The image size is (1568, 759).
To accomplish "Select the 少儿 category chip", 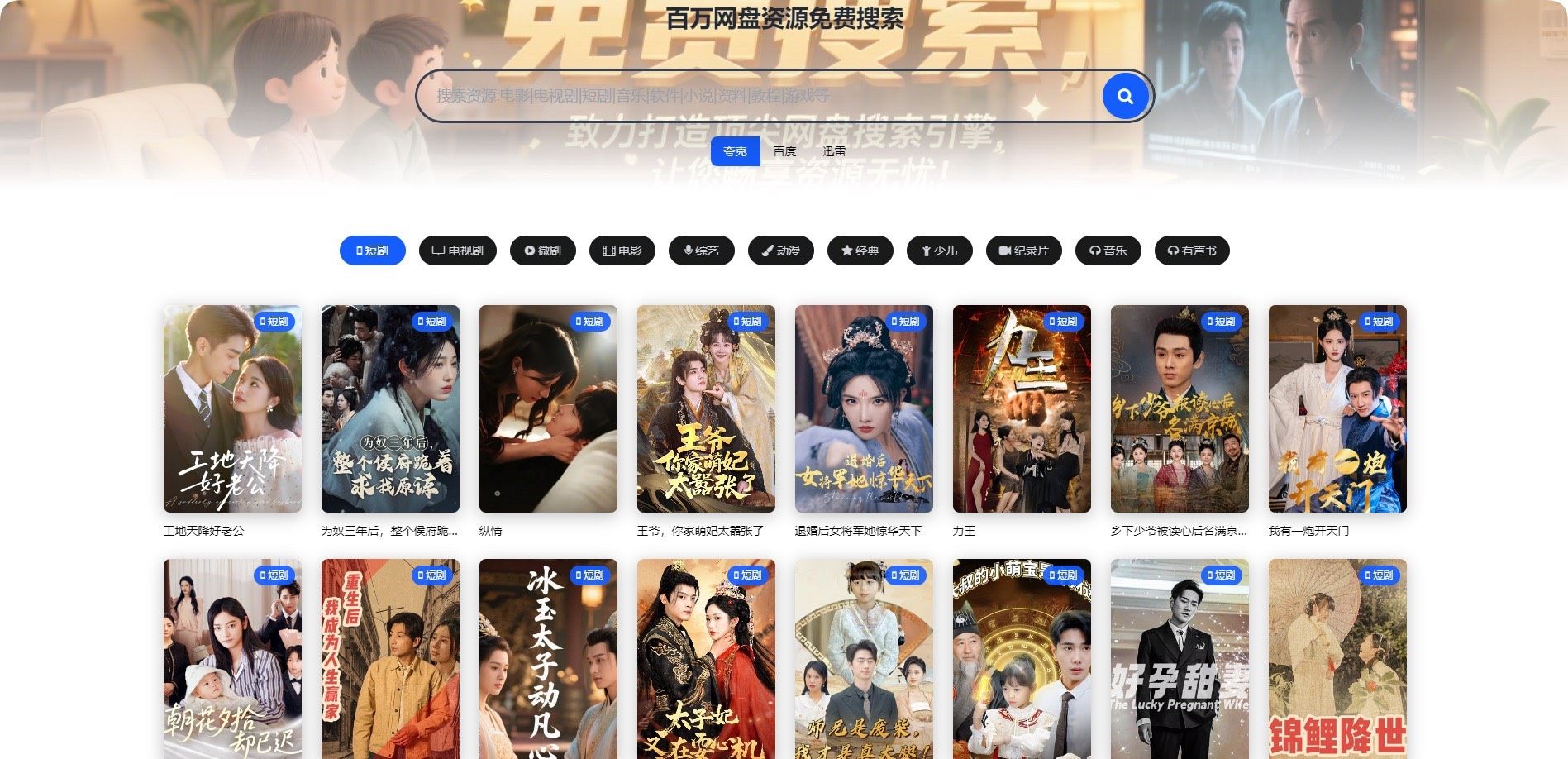I will coord(939,251).
